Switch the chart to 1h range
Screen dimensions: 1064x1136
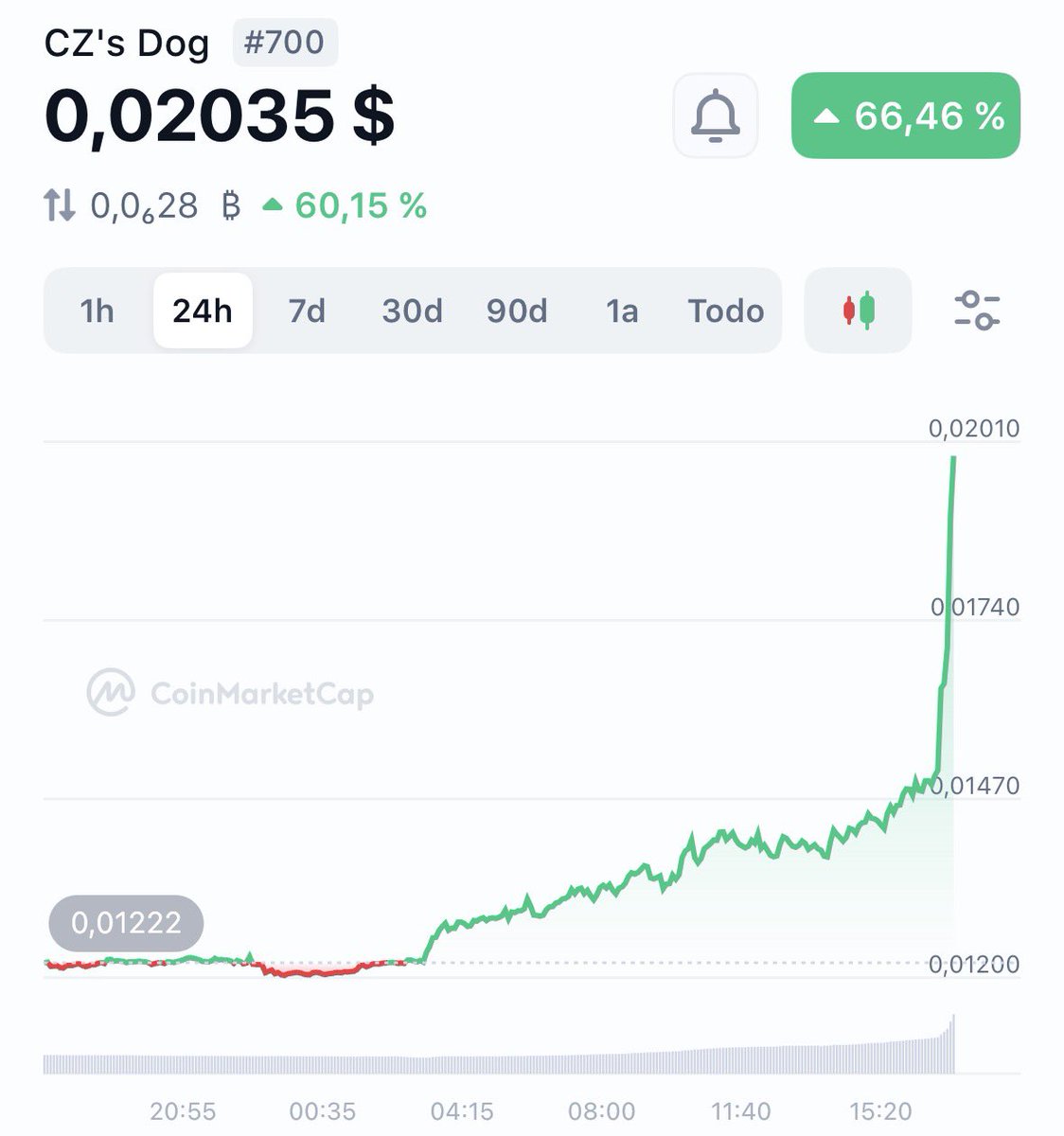pyautogui.click(x=97, y=311)
